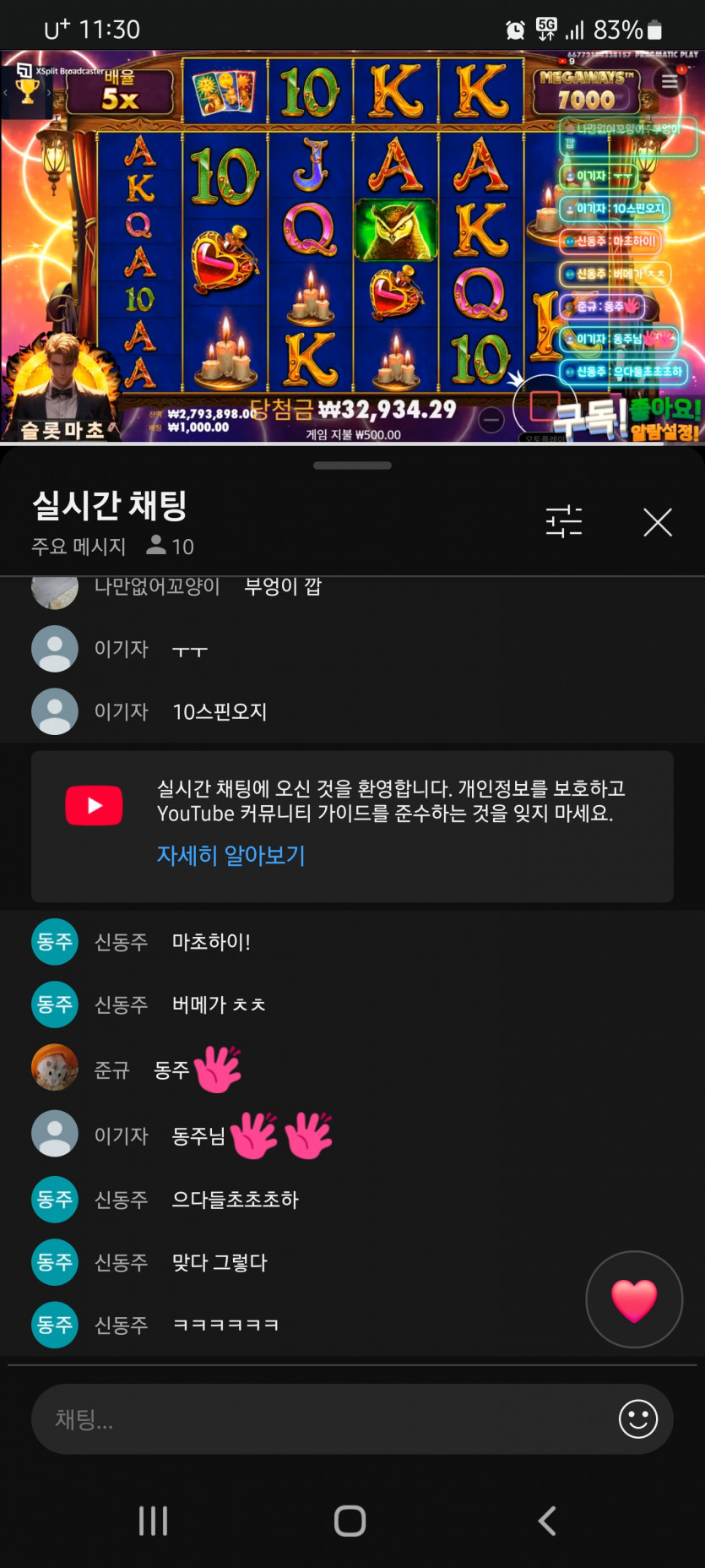The image size is (705, 1568).
Task: Open the emoji picker in chat box
Action: tap(637, 1419)
